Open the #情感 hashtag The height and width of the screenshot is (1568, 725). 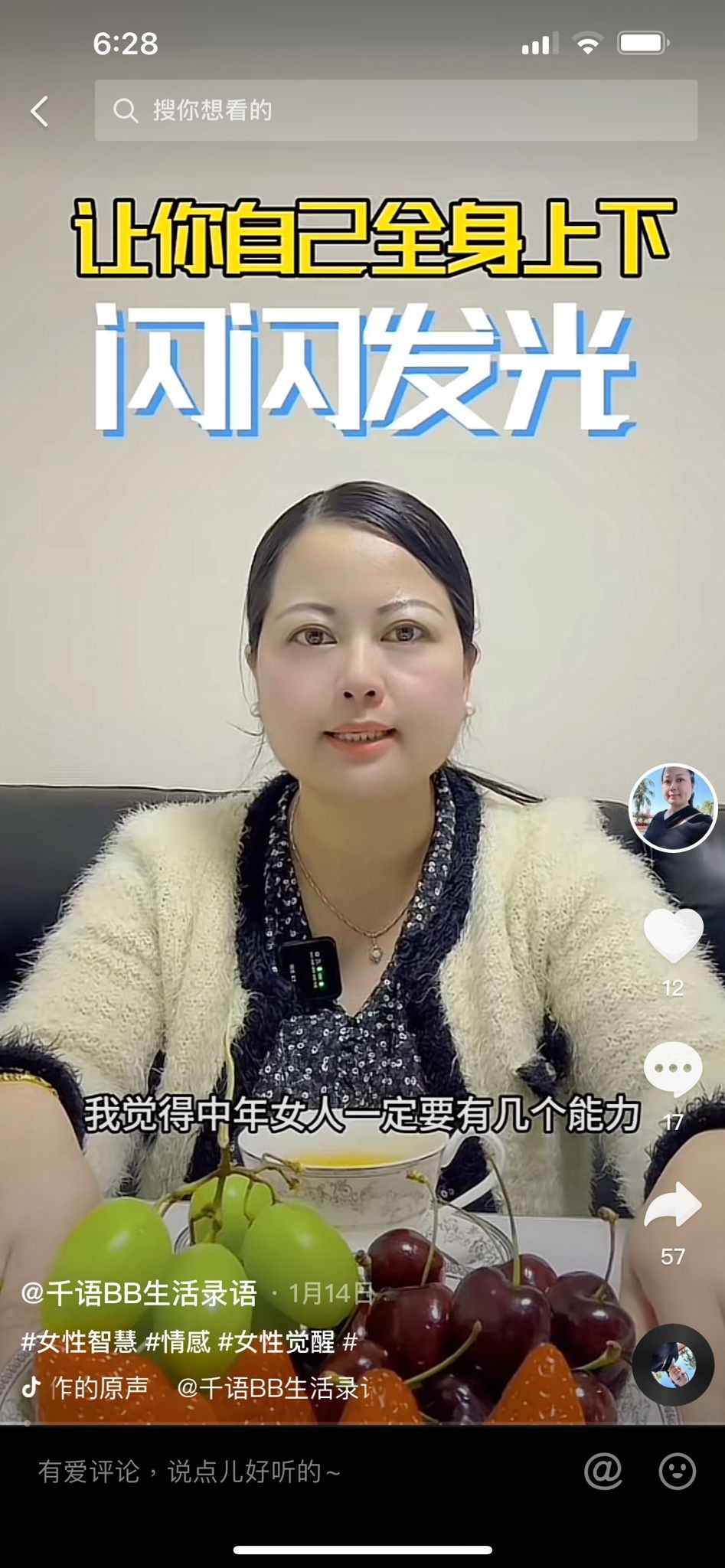pyautogui.click(x=178, y=1341)
